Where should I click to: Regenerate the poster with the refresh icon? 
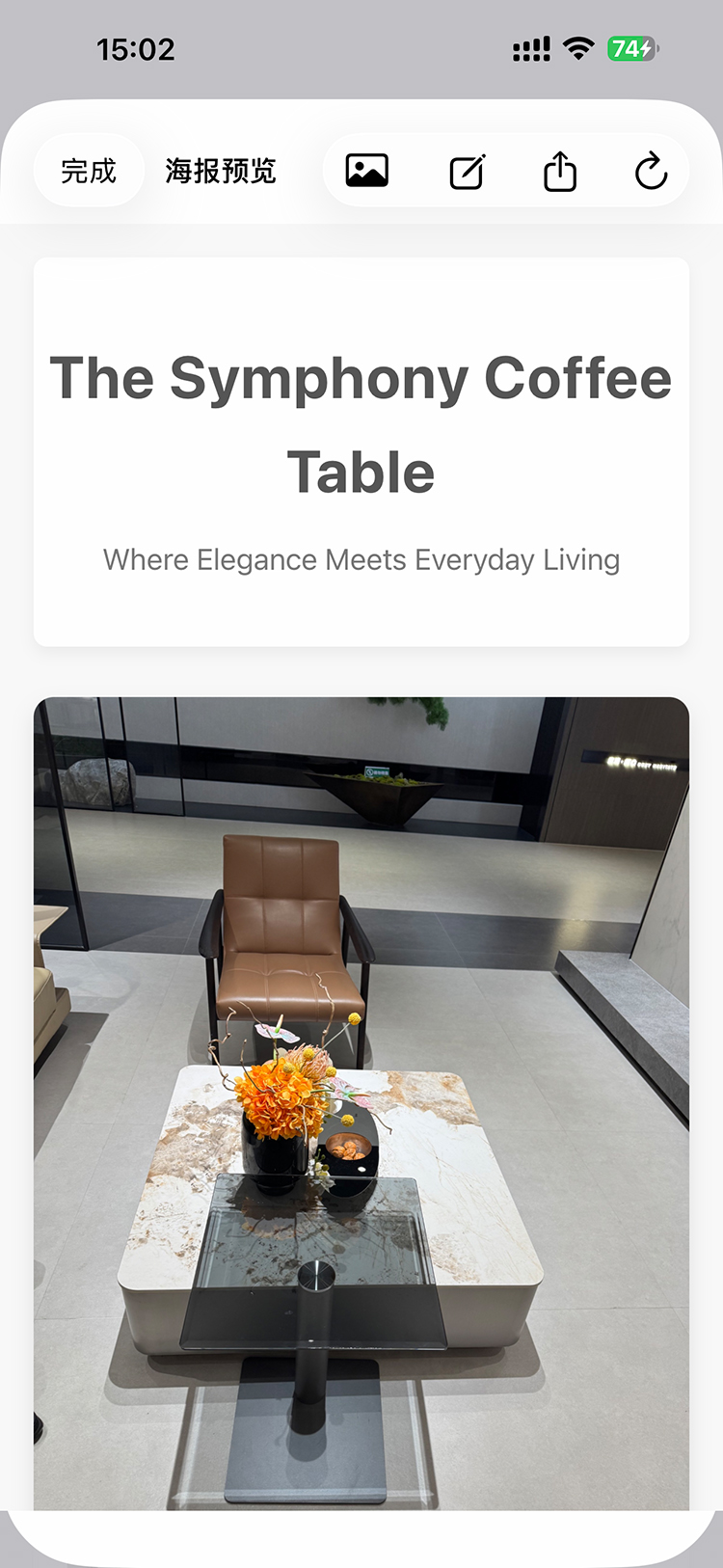[x=651, y=172]
